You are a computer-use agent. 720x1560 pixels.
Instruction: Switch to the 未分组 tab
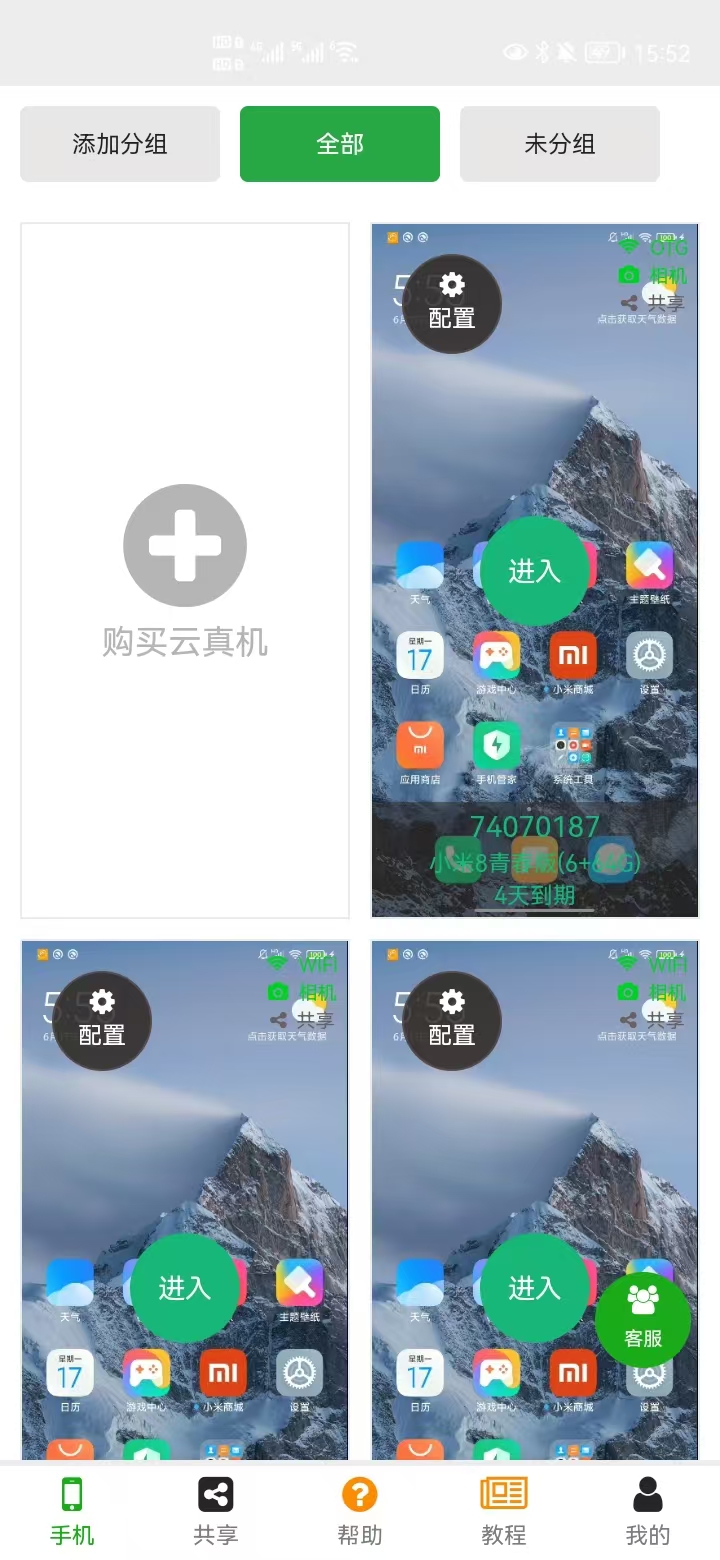tap(559, 143)
